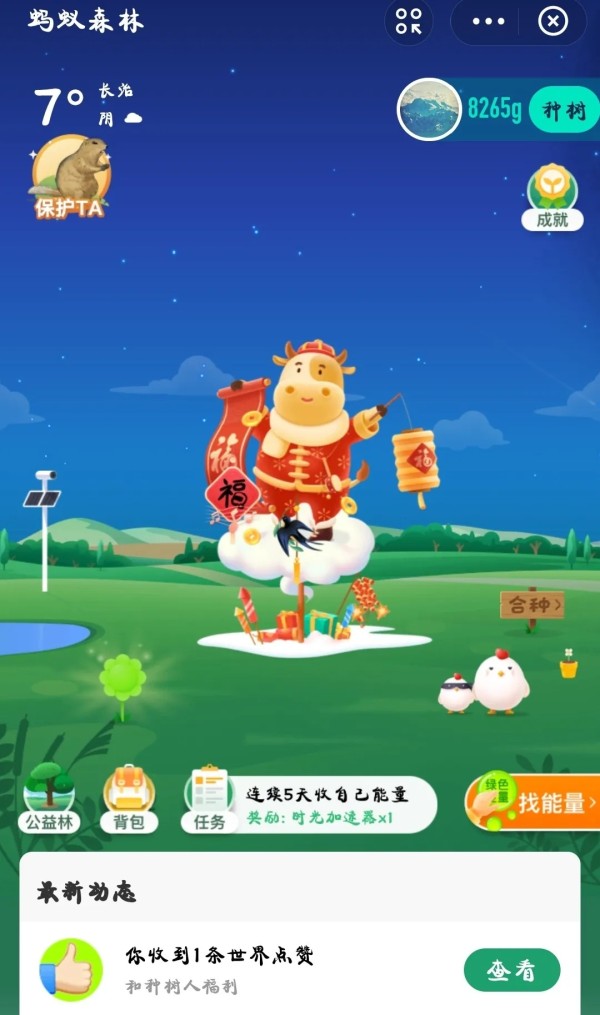The image size is (600, 1015).
Task: Open the mini-program scan icon
Action: tap(408, 21)
